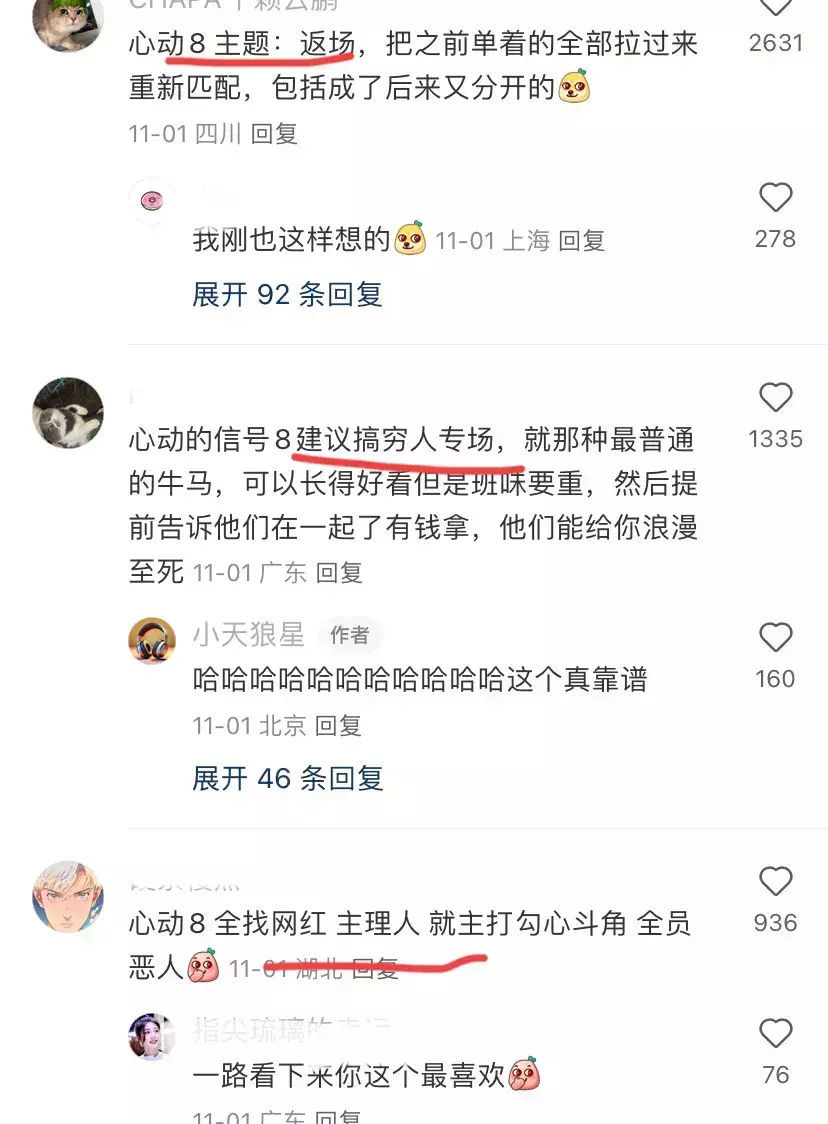Image resolution: width=828 pixels, height=1124 pixels.
Task: Open 小天狼星's profile avatar
Action: point(152,640)
